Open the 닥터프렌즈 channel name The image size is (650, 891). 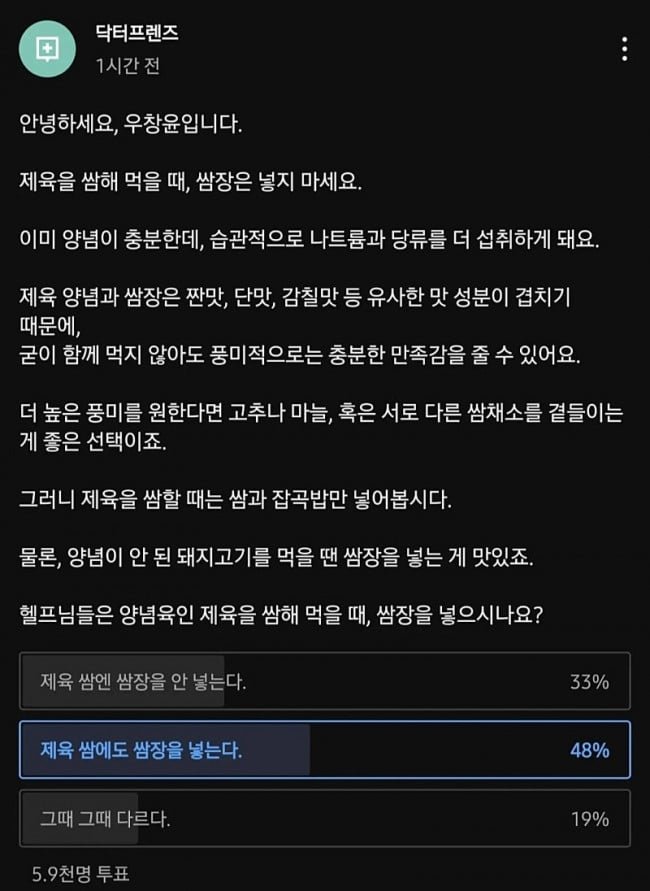136,35
